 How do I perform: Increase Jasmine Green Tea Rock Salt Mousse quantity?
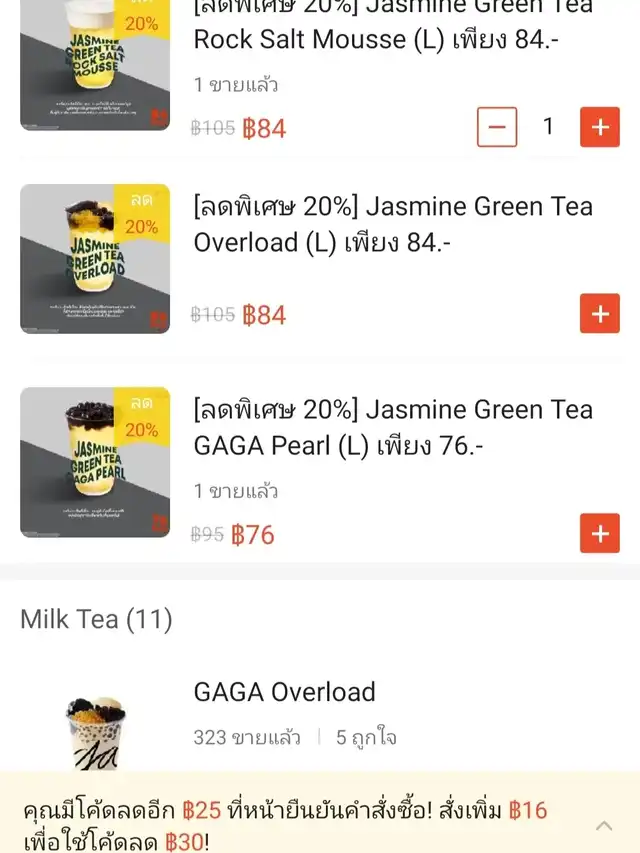[x=600, y=127]
